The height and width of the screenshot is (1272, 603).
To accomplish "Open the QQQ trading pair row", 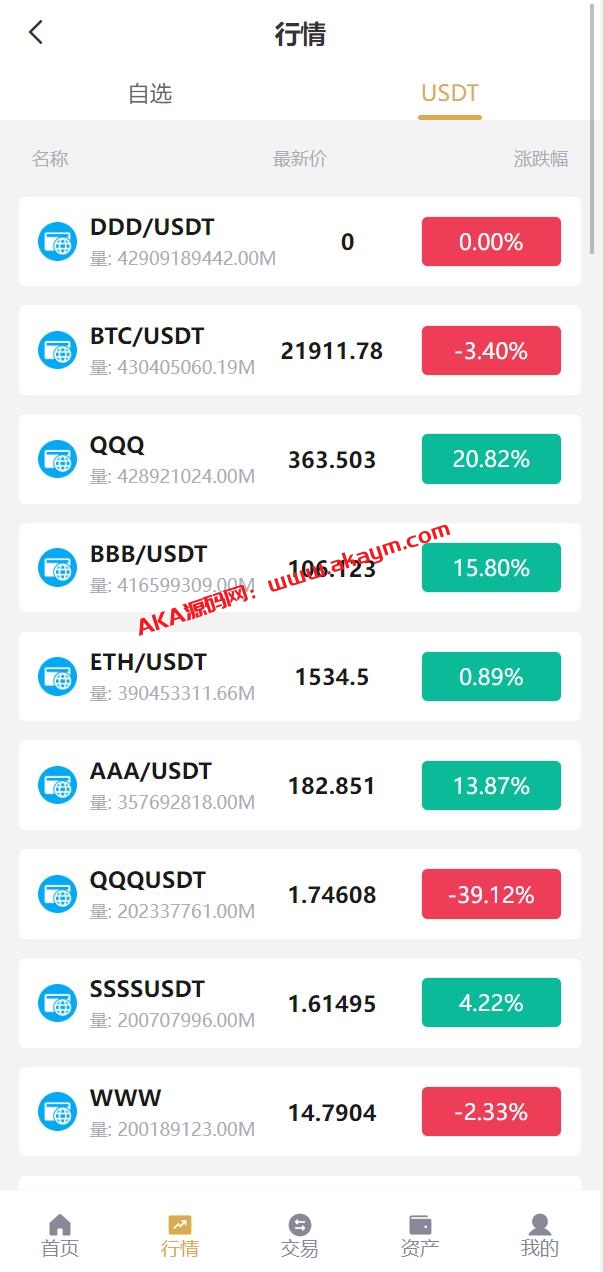I will pyautogui.click(x=299, y=460).
